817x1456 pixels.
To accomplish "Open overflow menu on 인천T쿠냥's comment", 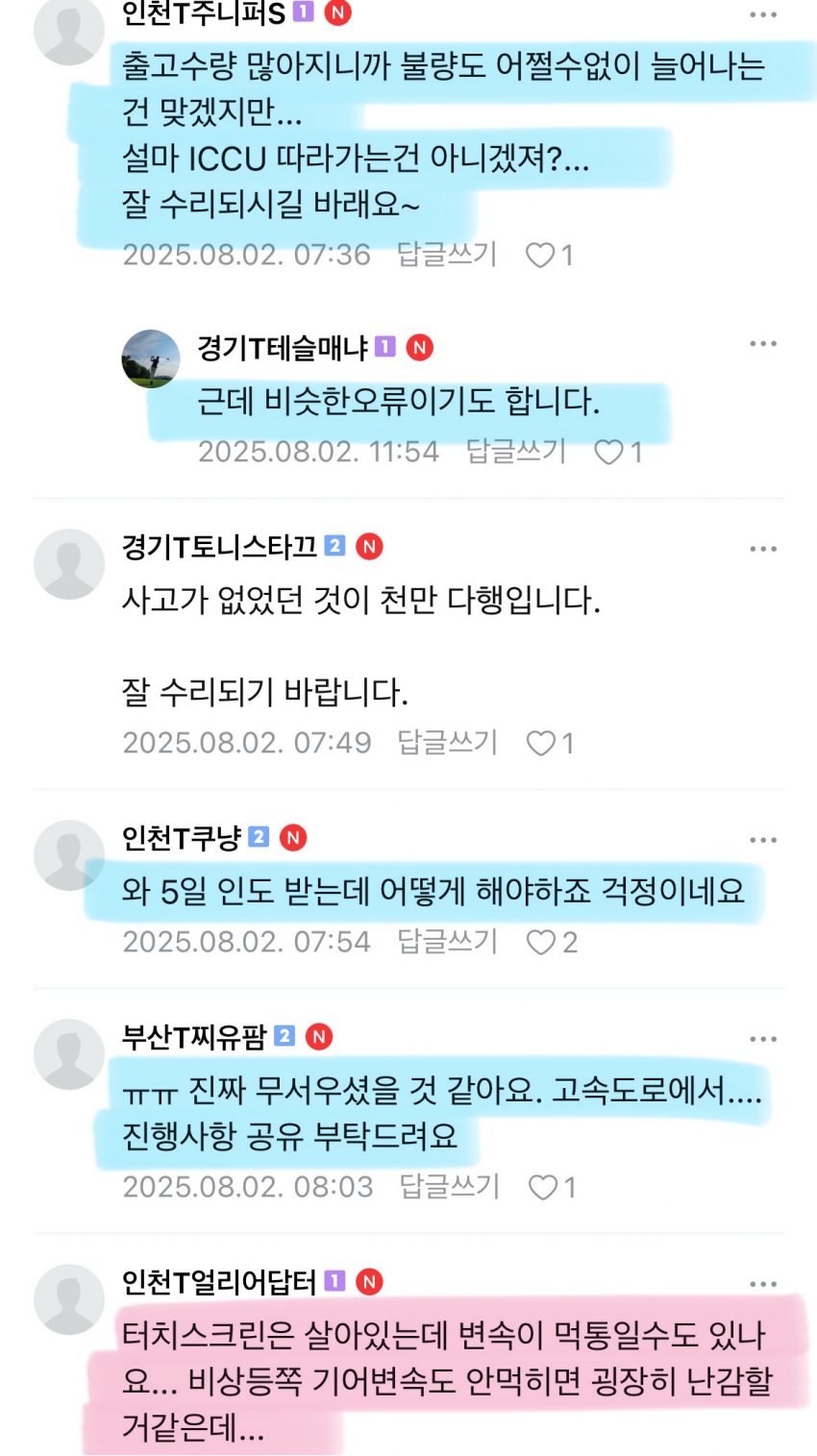I will (x=762, y=840).
